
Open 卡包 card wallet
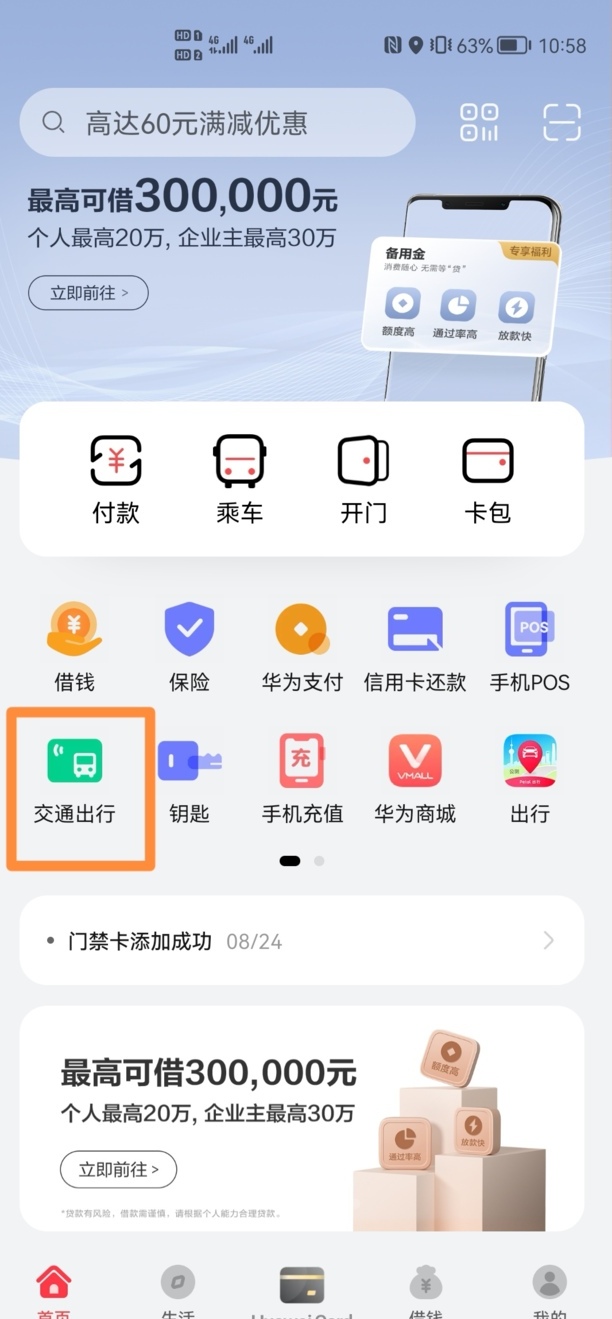point(488,479)
